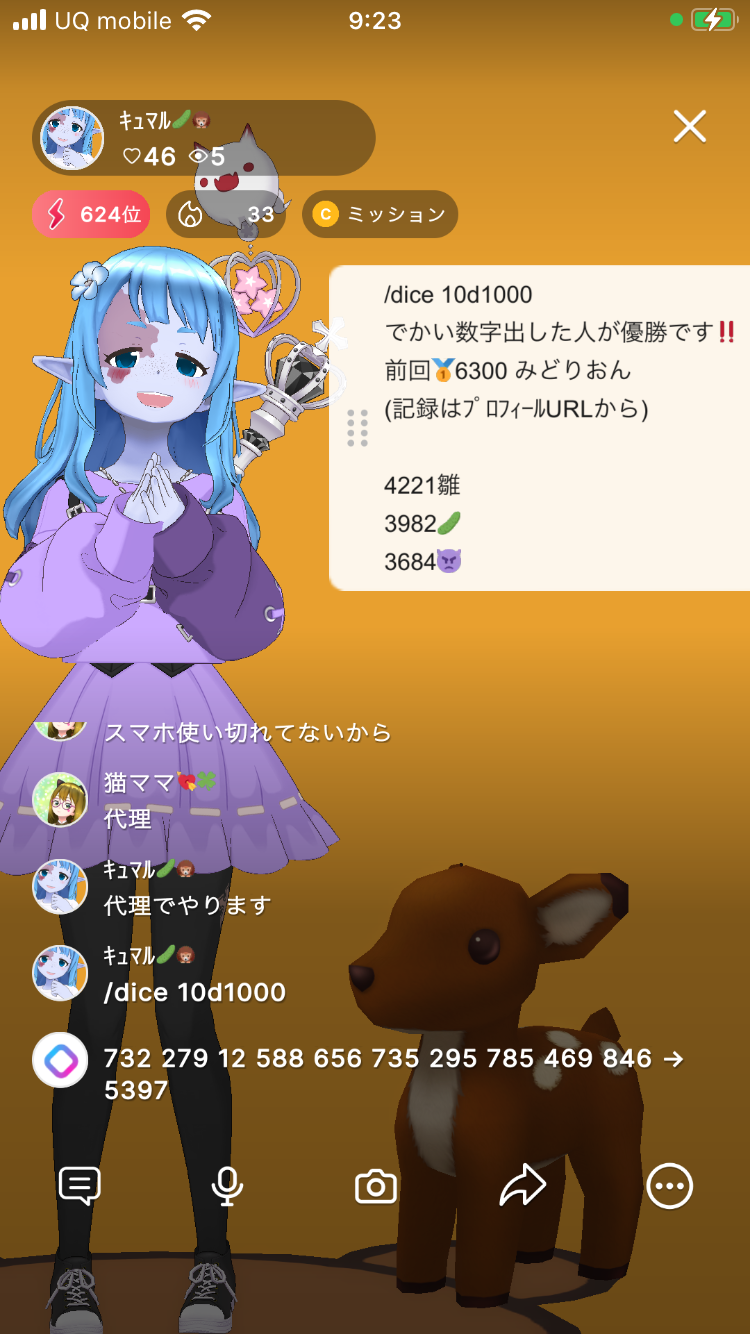Screen dimensions: 750x1334
Task: Open the comment input icon
Action: point(80,1186)
